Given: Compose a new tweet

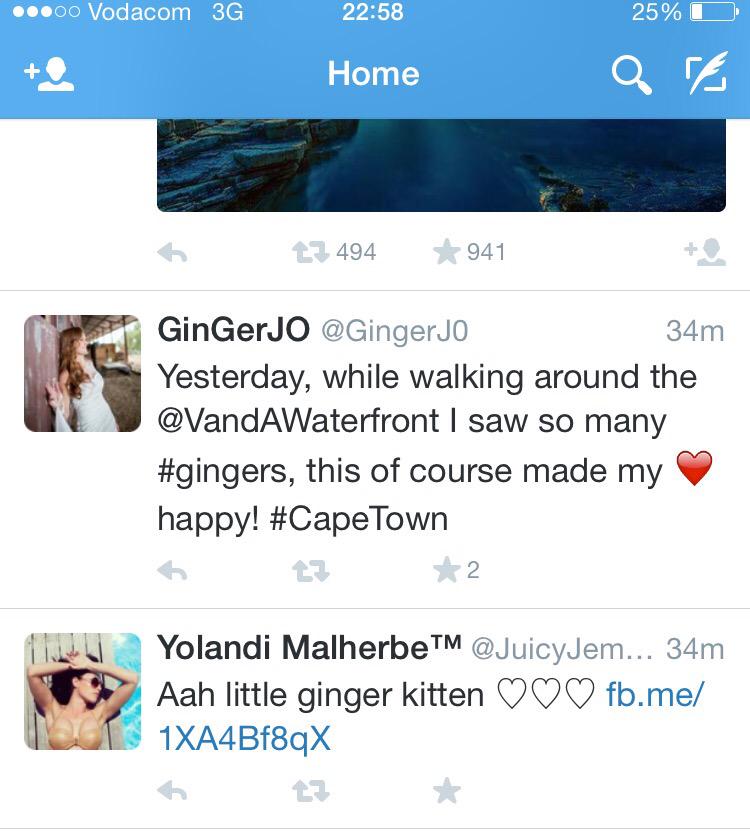Looking at the screenshot, I should point(705,74).
